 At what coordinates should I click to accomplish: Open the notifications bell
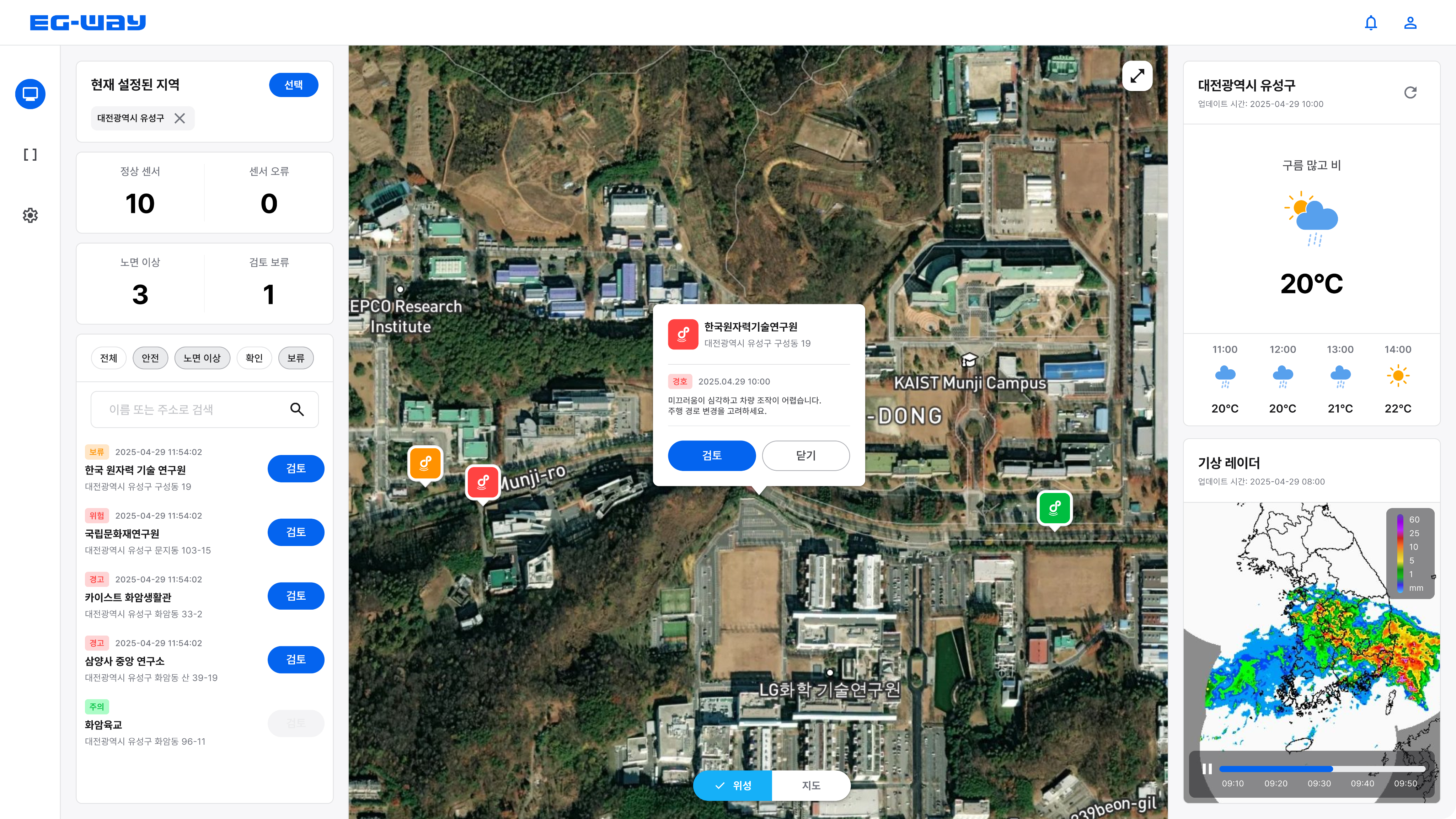tap(1371, 23)
